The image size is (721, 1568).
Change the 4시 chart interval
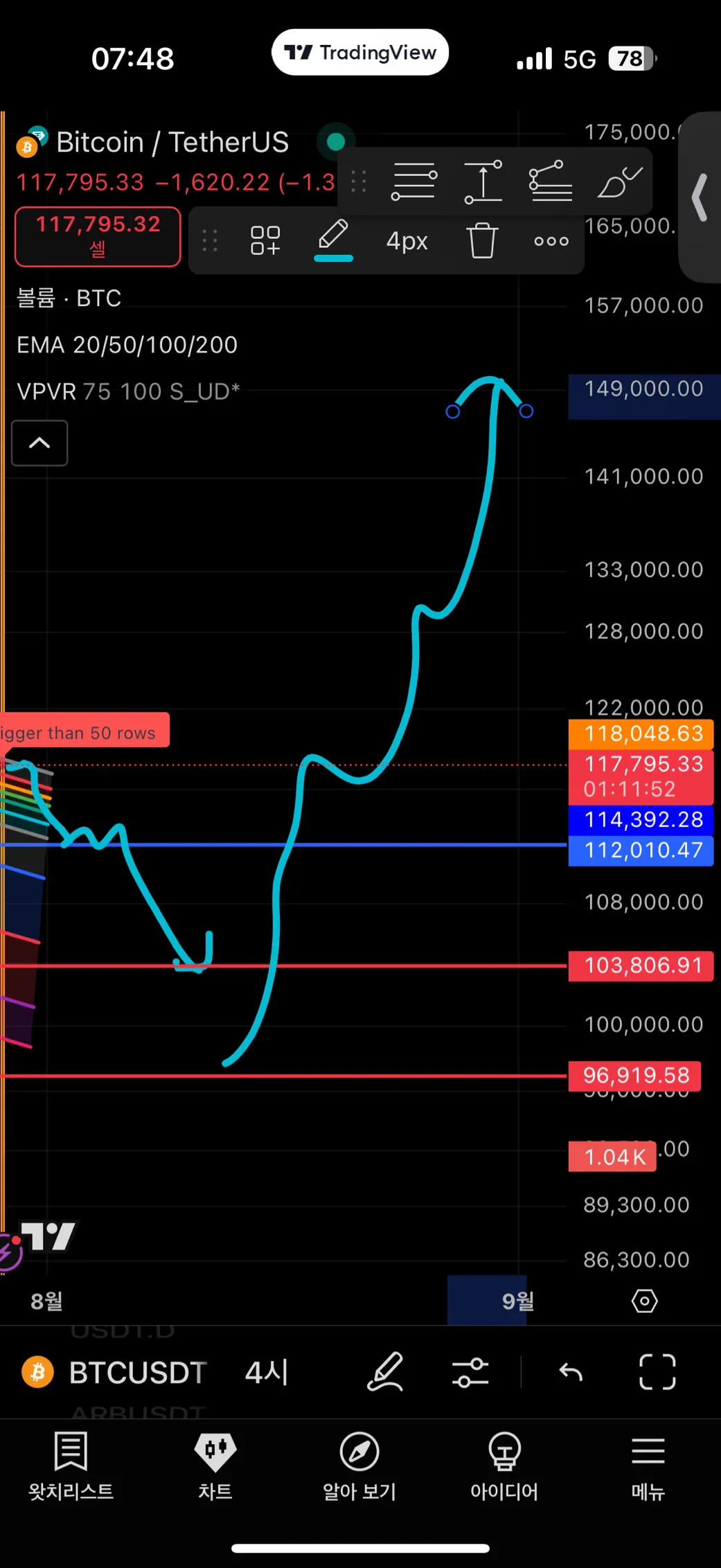(x=267, y=1372)
